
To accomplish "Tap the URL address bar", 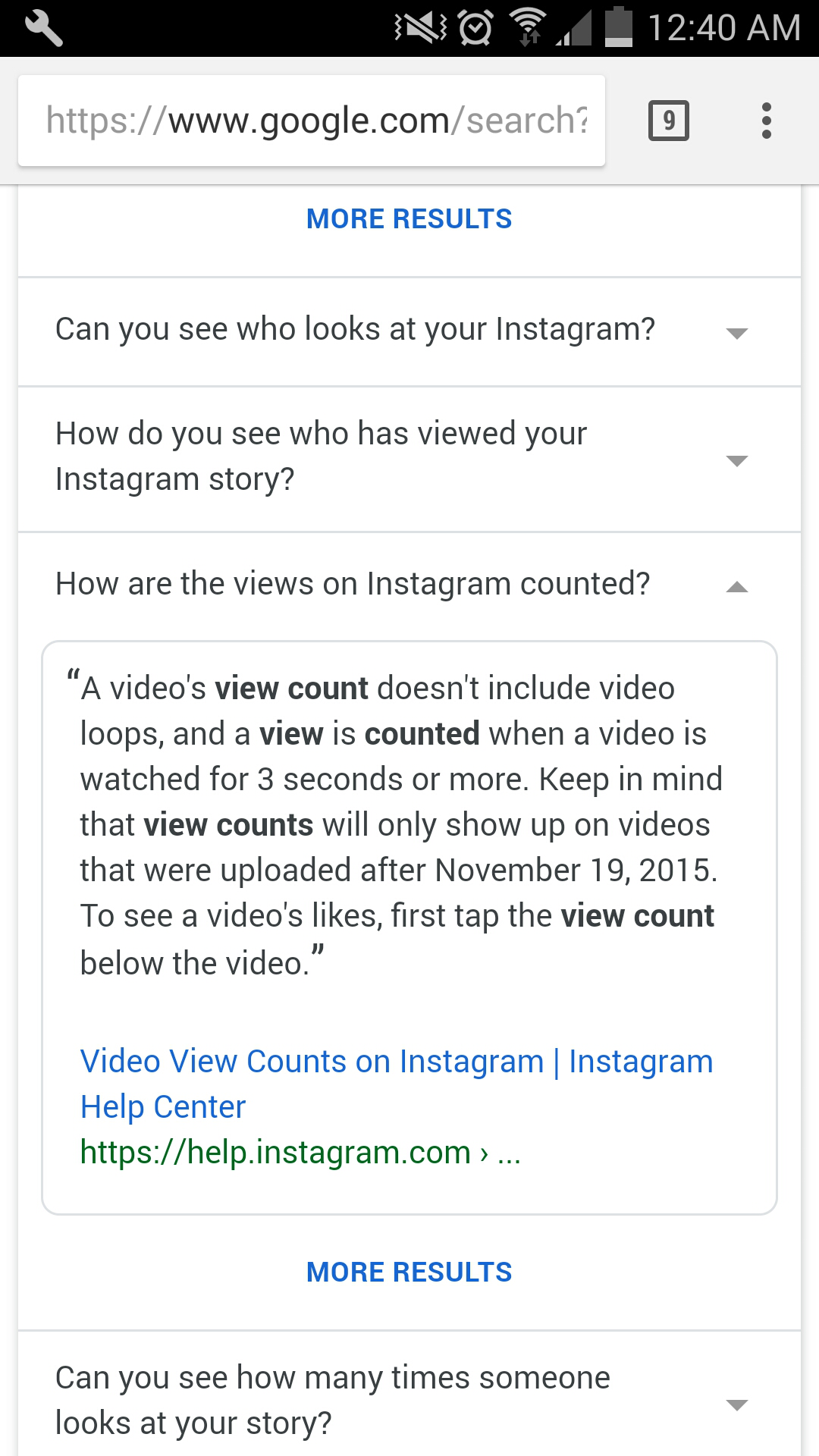I will tap(311, 121).
